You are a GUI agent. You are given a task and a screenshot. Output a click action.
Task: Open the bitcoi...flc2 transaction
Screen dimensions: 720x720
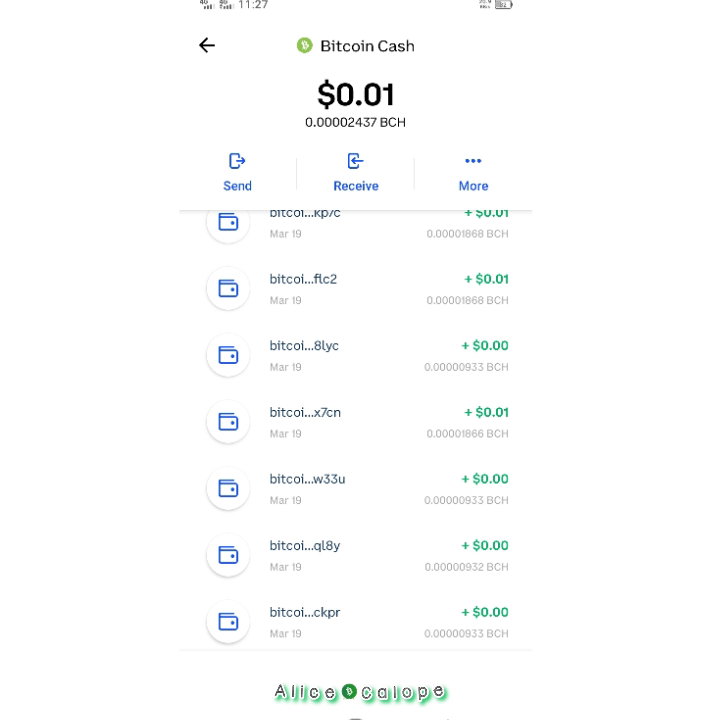(356, 289)
